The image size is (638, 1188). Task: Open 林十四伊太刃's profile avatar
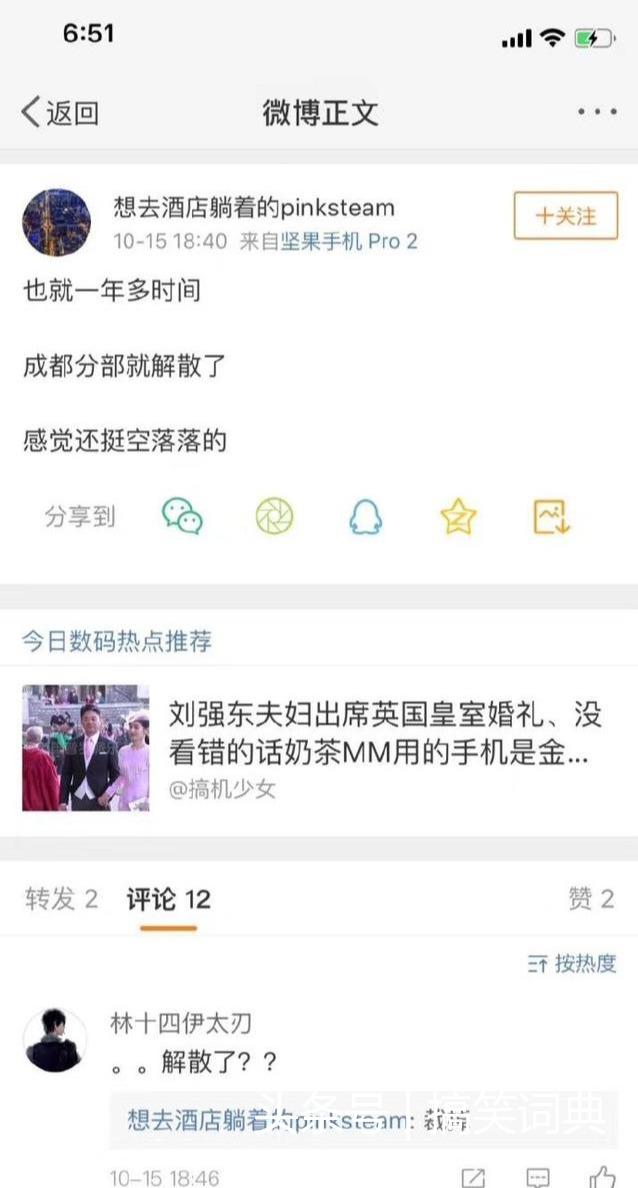[55, 1040]
